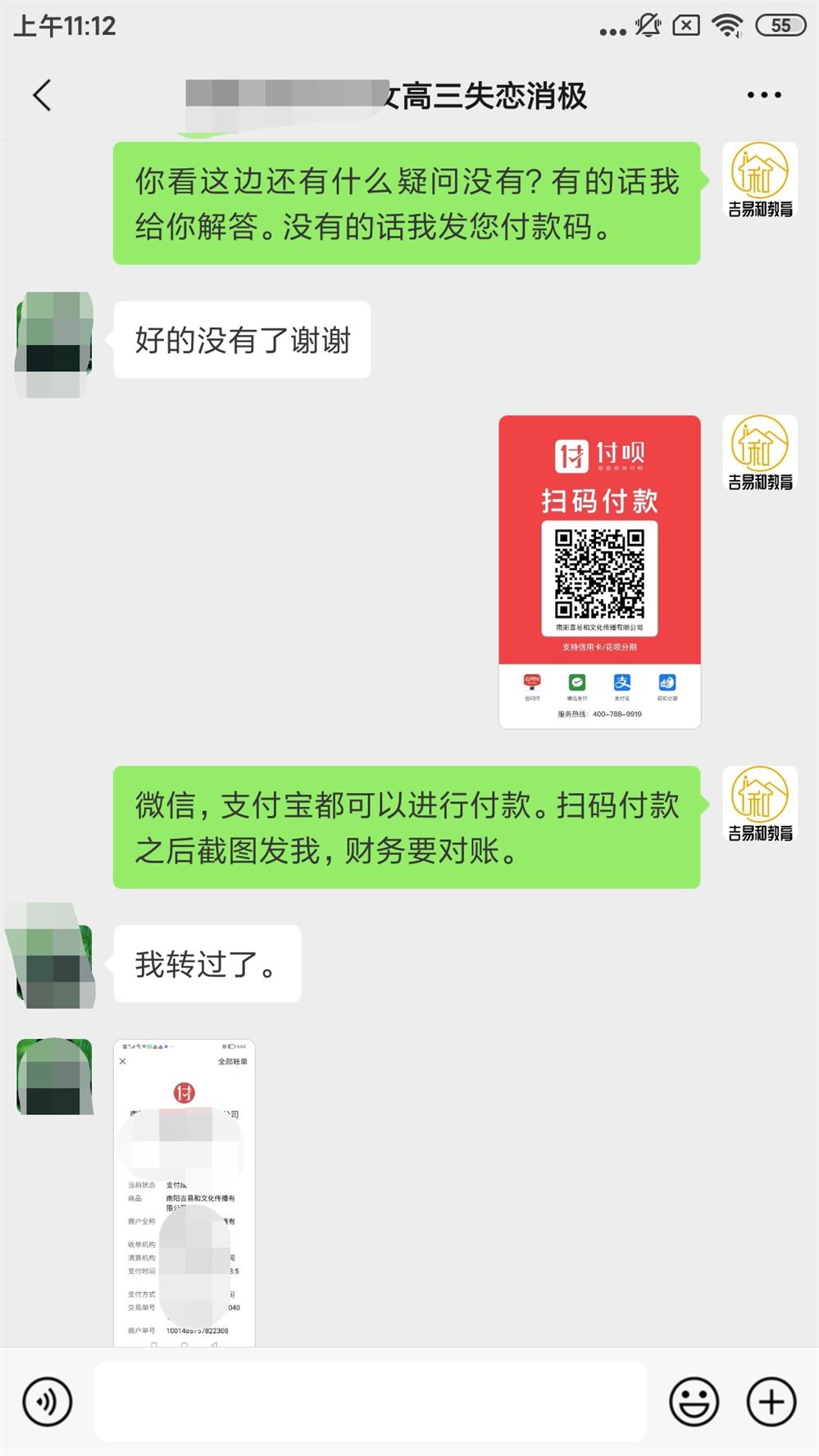Switch to voice message input
Image resolution: width=819 pixels, height=1456 pixels.
point(48,1401)
